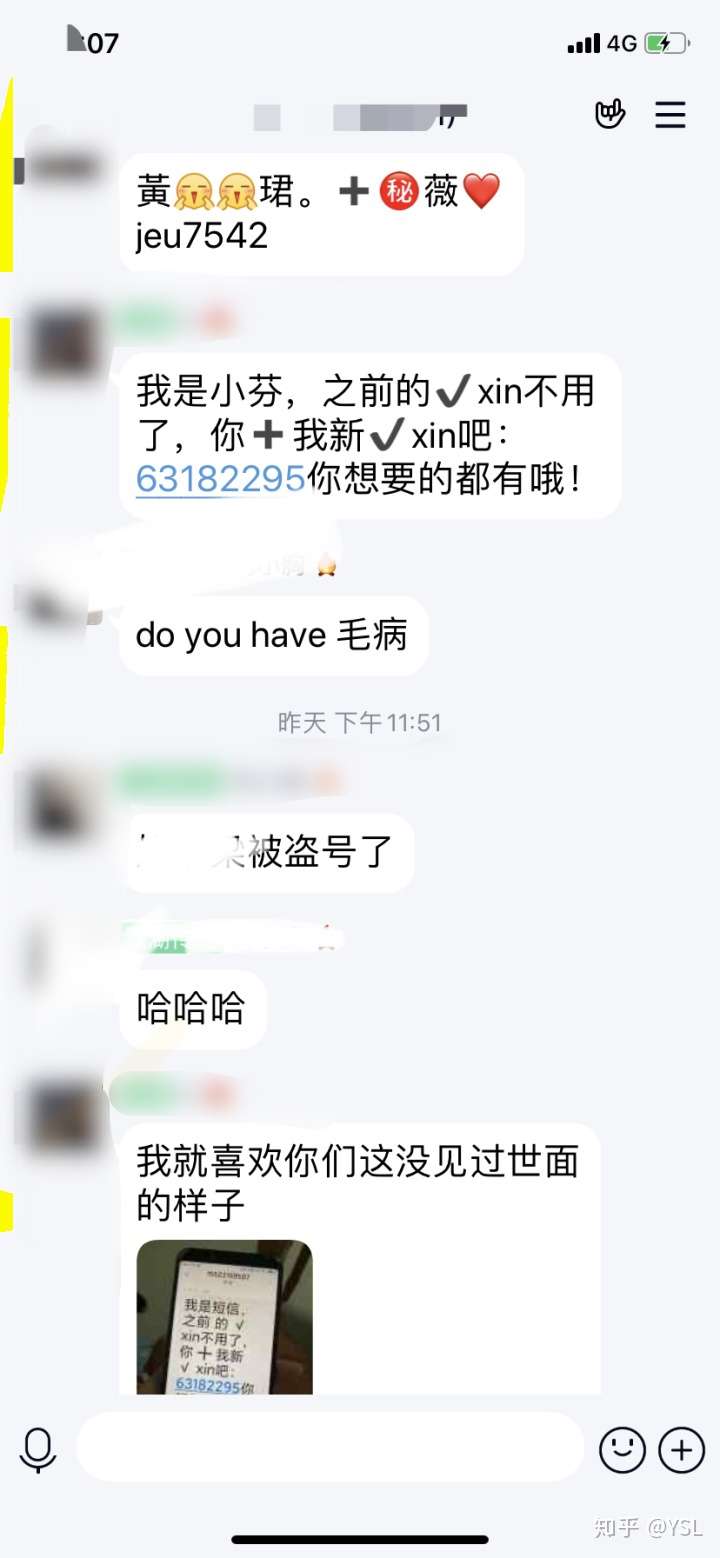Viewport: 720px width, 1558px height.
Task: Tap the charging battery indicator
Action: pyautogui.click(x=668, y=42)
